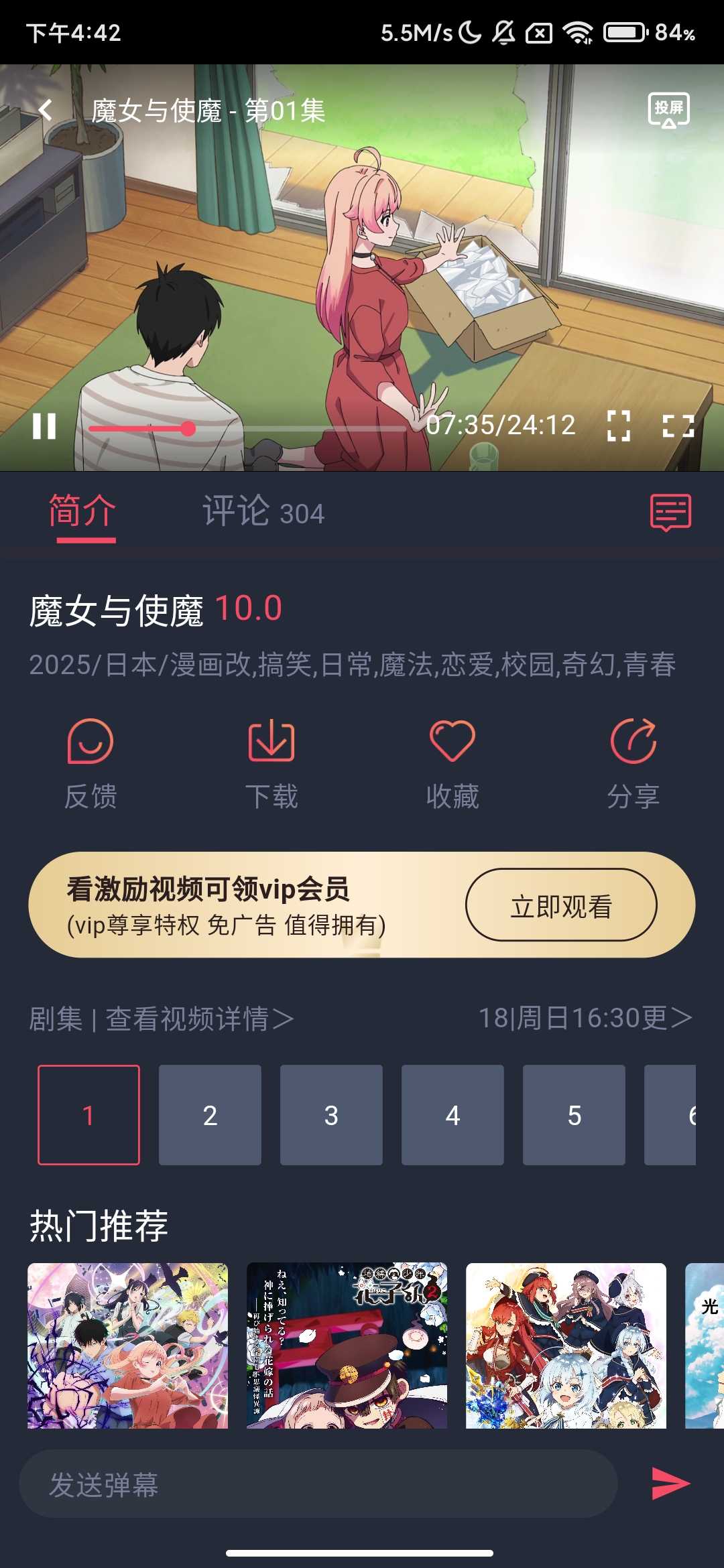Viewport: 724px width, 1568px height.
Task: Switch to the 评论 tab
Action: point(263,513)
